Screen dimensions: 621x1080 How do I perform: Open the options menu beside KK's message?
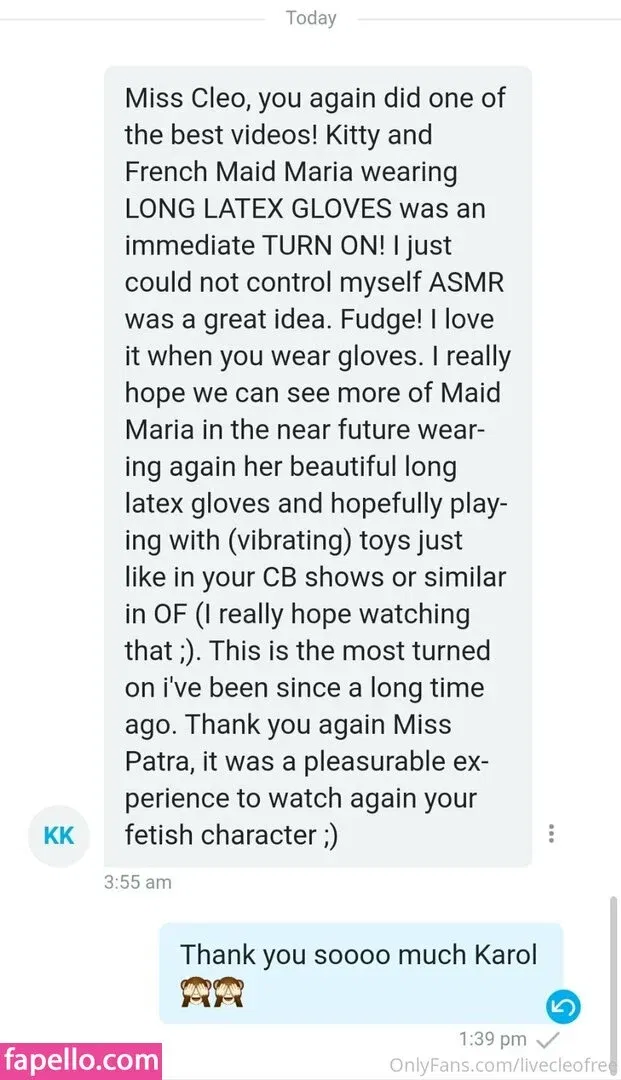tap(551, 834)
